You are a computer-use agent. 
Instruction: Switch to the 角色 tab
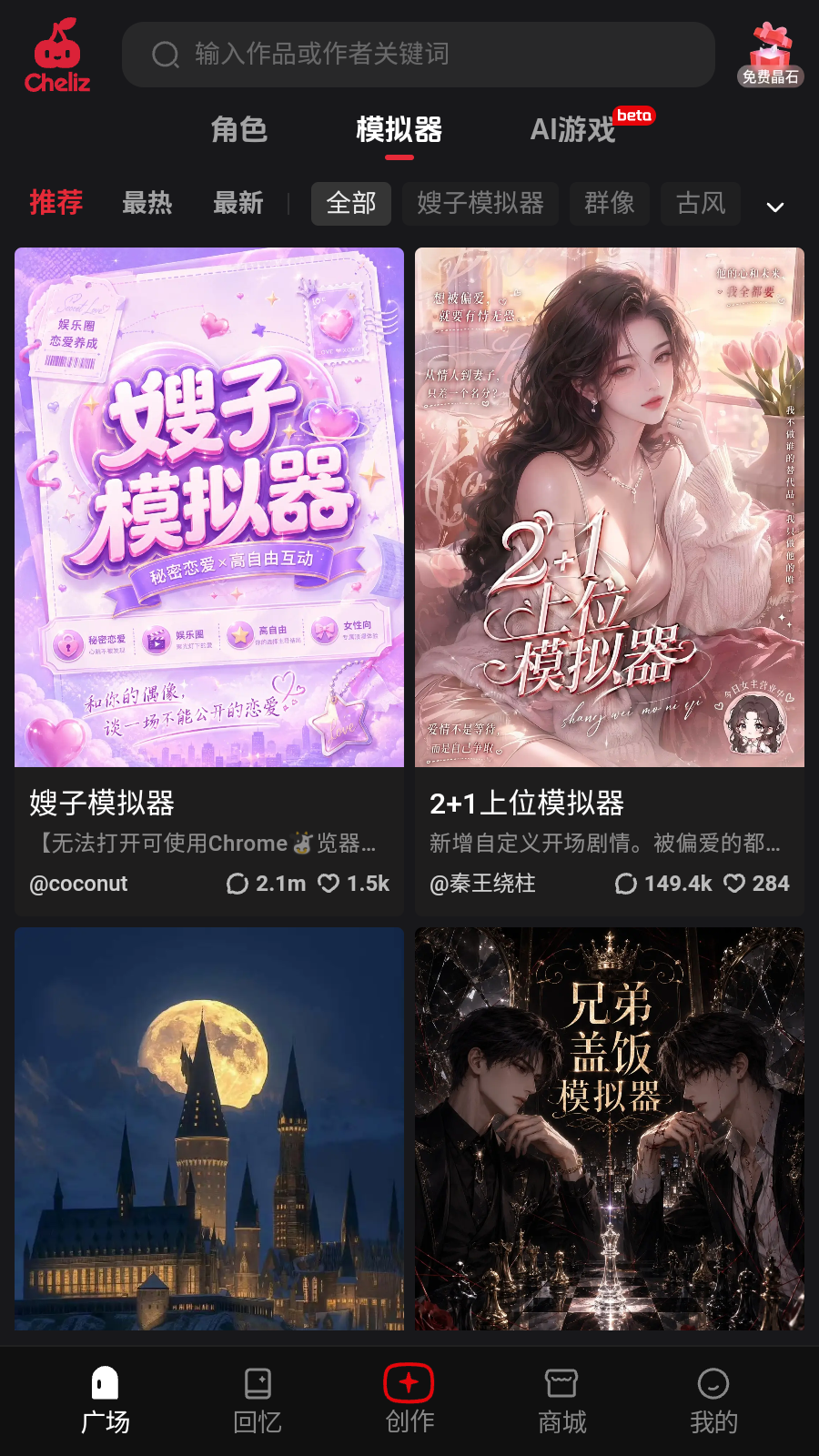(238, 129)
